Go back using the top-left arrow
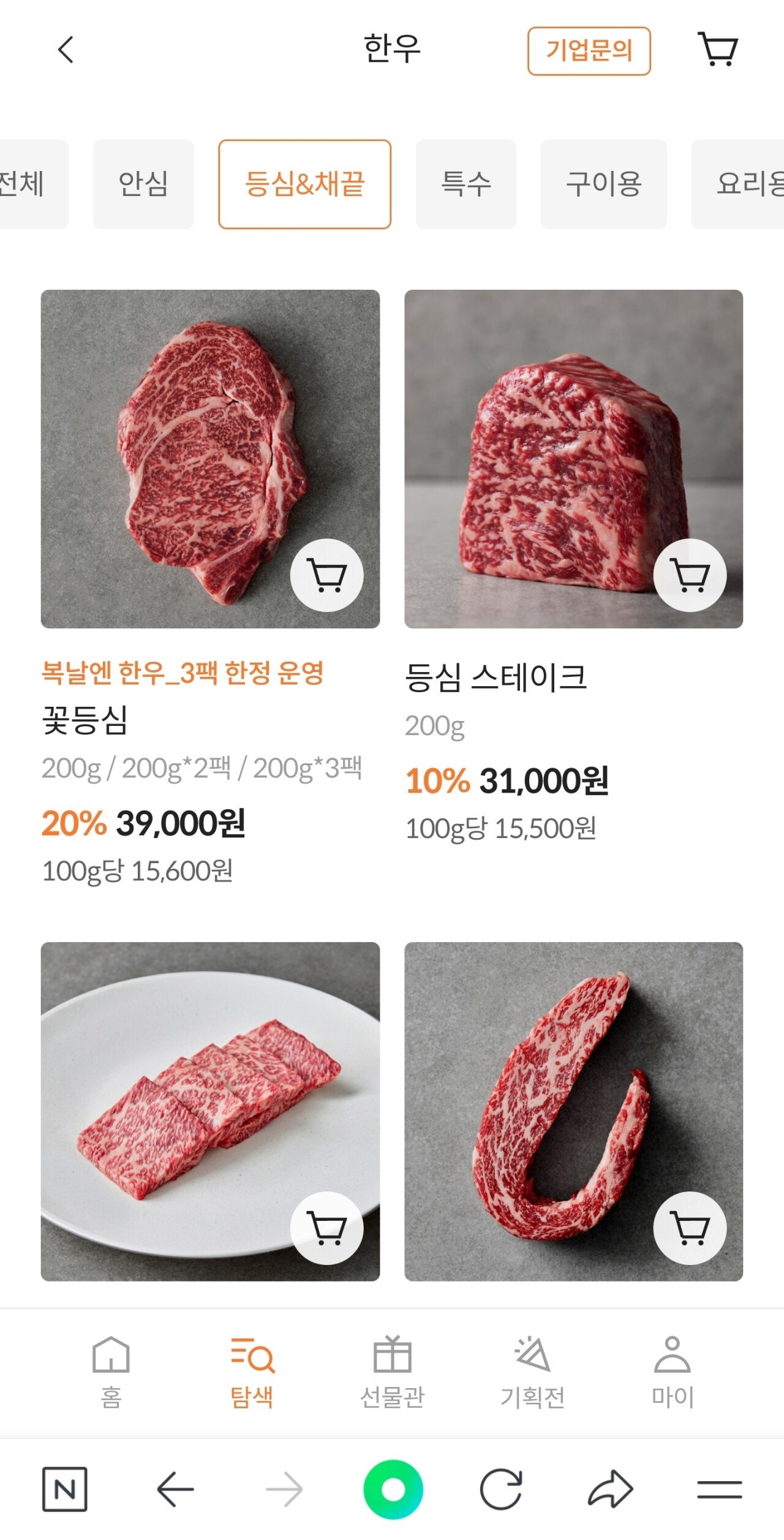Viewport: 784px width, 1540px height. coord(66,50)
